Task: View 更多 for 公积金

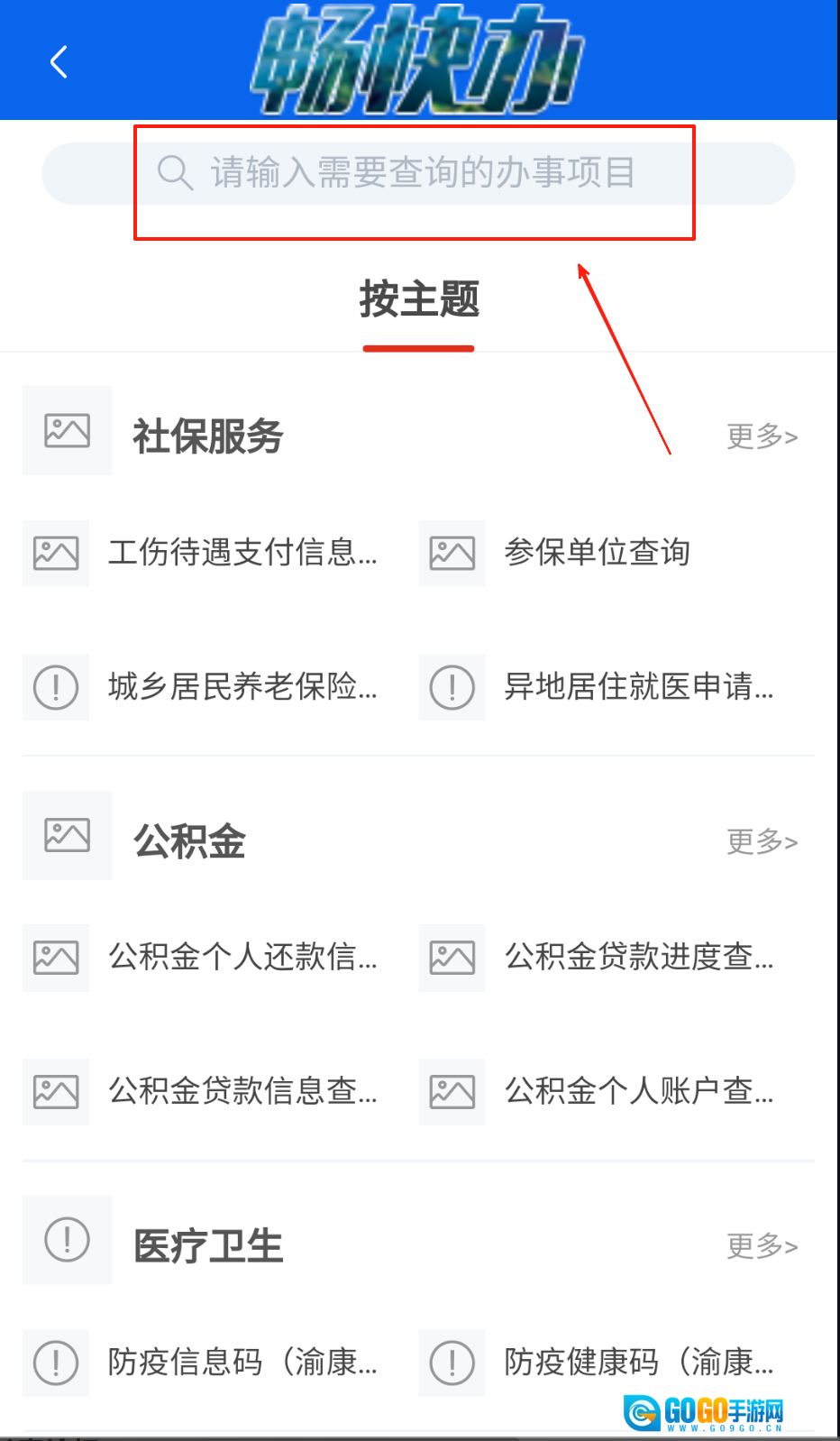Action: pos(762,841)
